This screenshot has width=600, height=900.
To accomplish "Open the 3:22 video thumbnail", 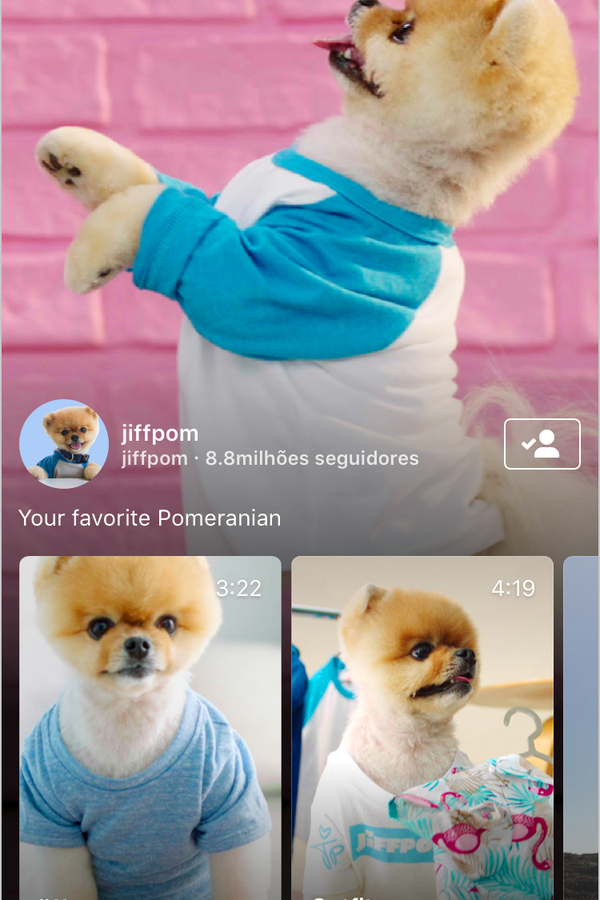I will 150,727.
